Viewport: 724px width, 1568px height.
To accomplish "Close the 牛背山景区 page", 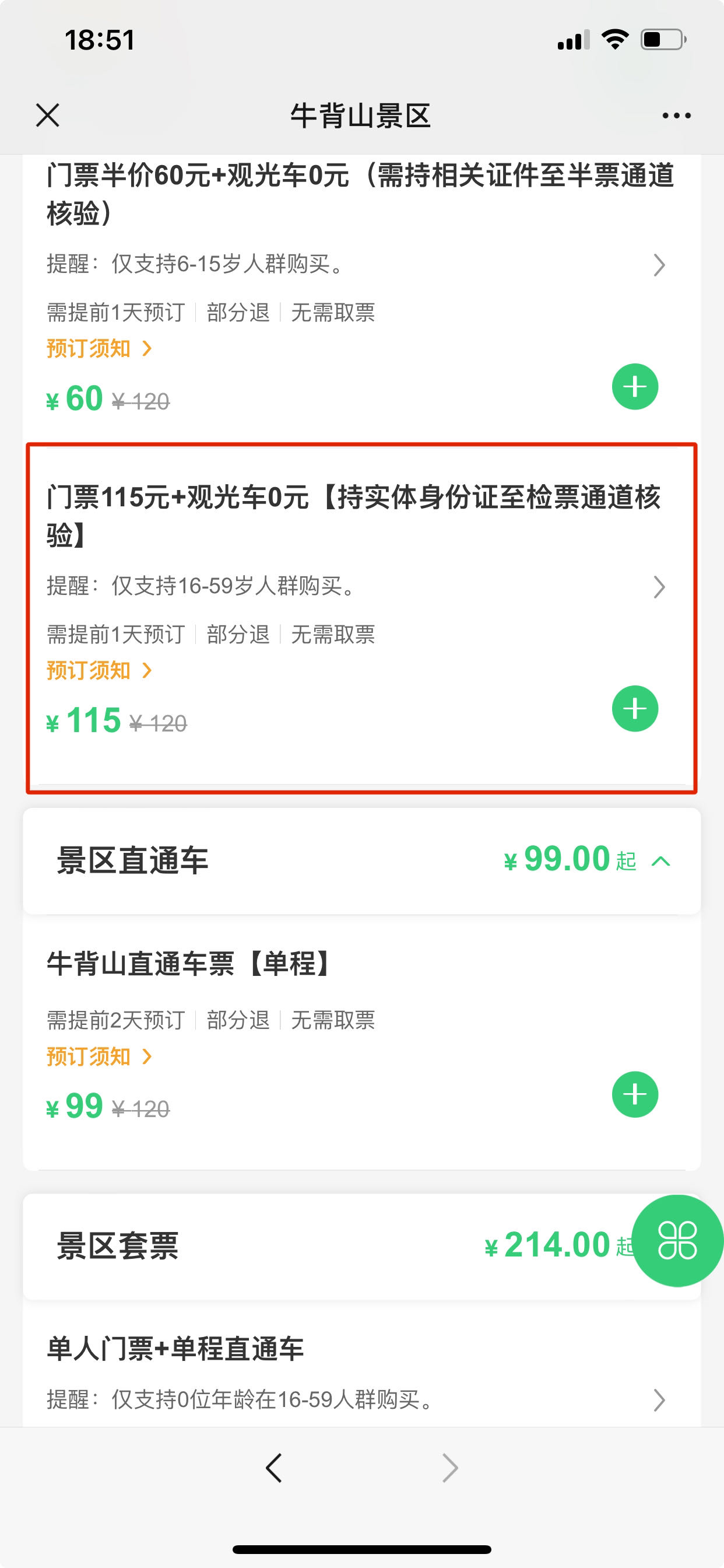I will tap(47, 115).
